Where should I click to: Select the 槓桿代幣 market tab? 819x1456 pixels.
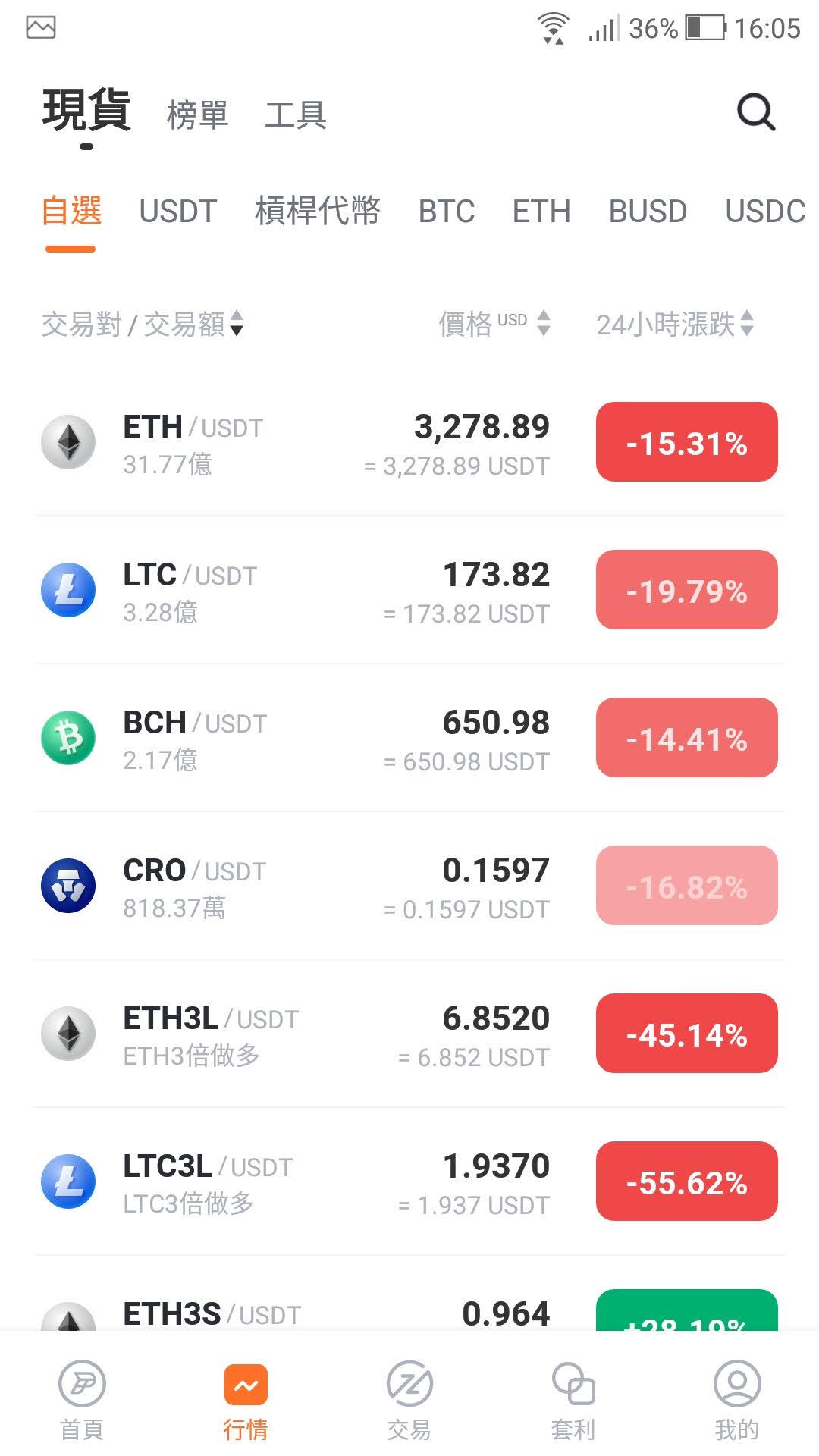(317, 212)
